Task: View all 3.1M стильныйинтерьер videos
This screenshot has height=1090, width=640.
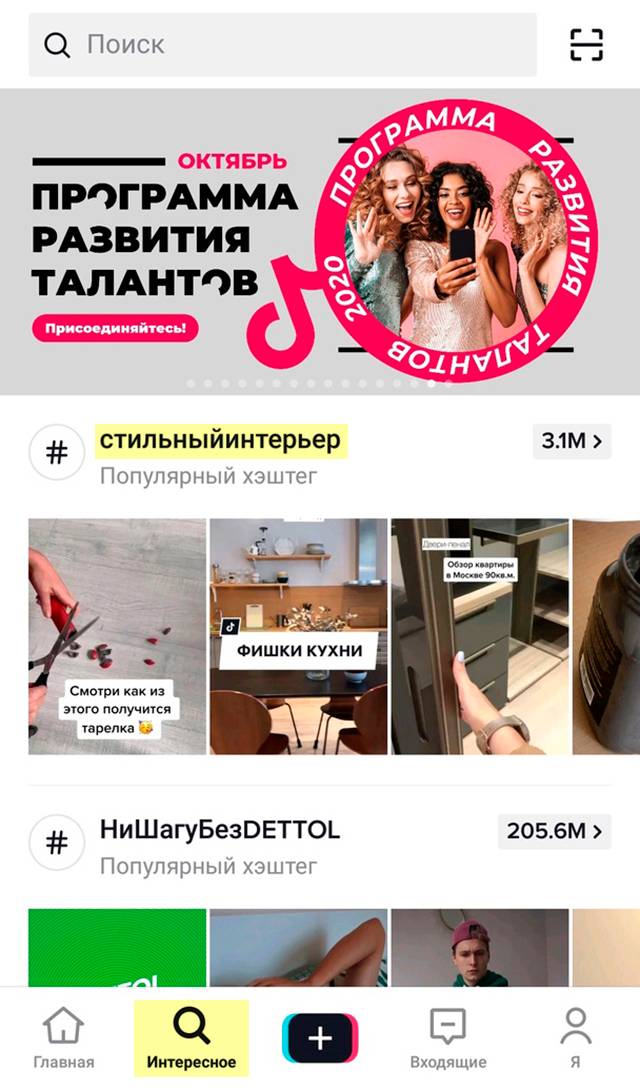Action: tap(571, 441)
